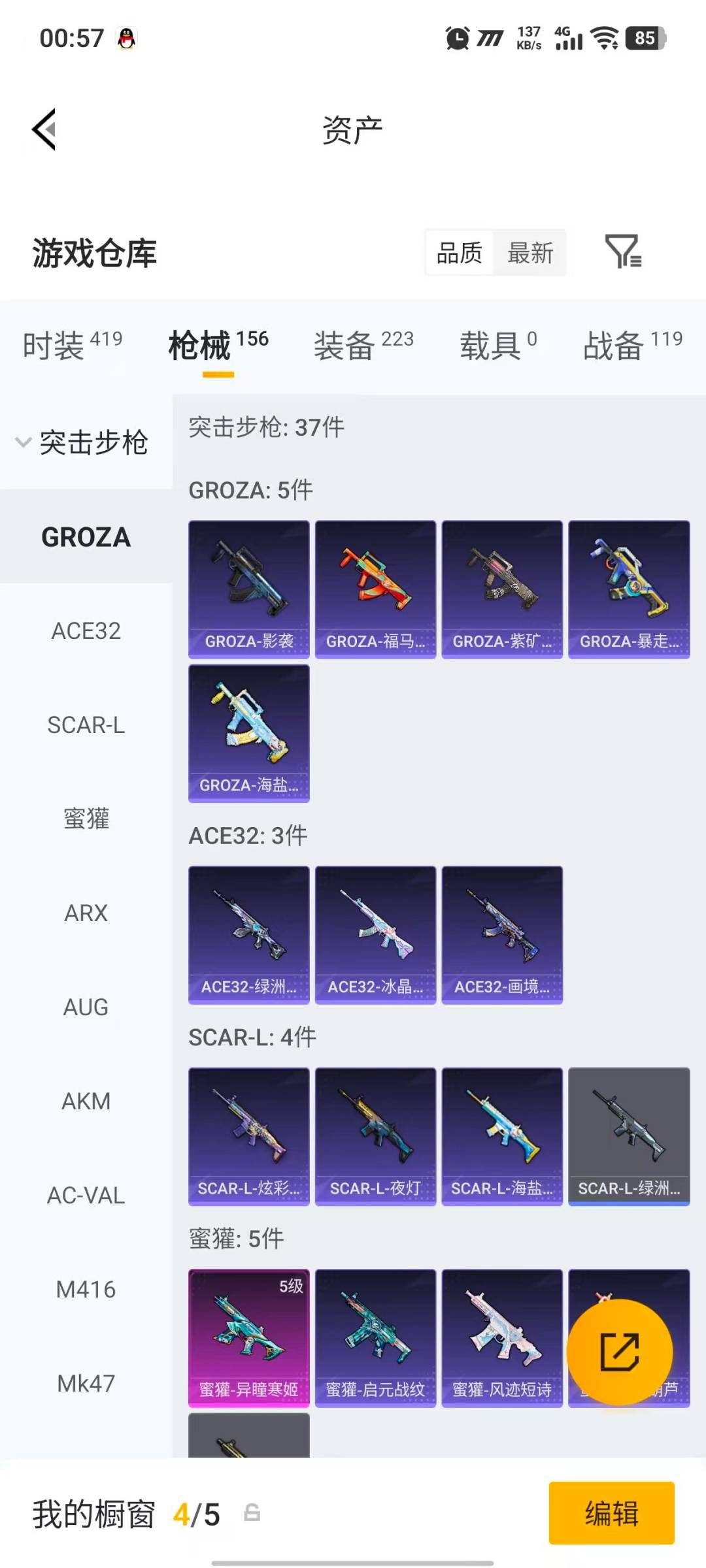The image size is (706, 1568).
Task: Tap the alarm clock status bar icon
Action: pyautogui.click(x=458, y=39)
